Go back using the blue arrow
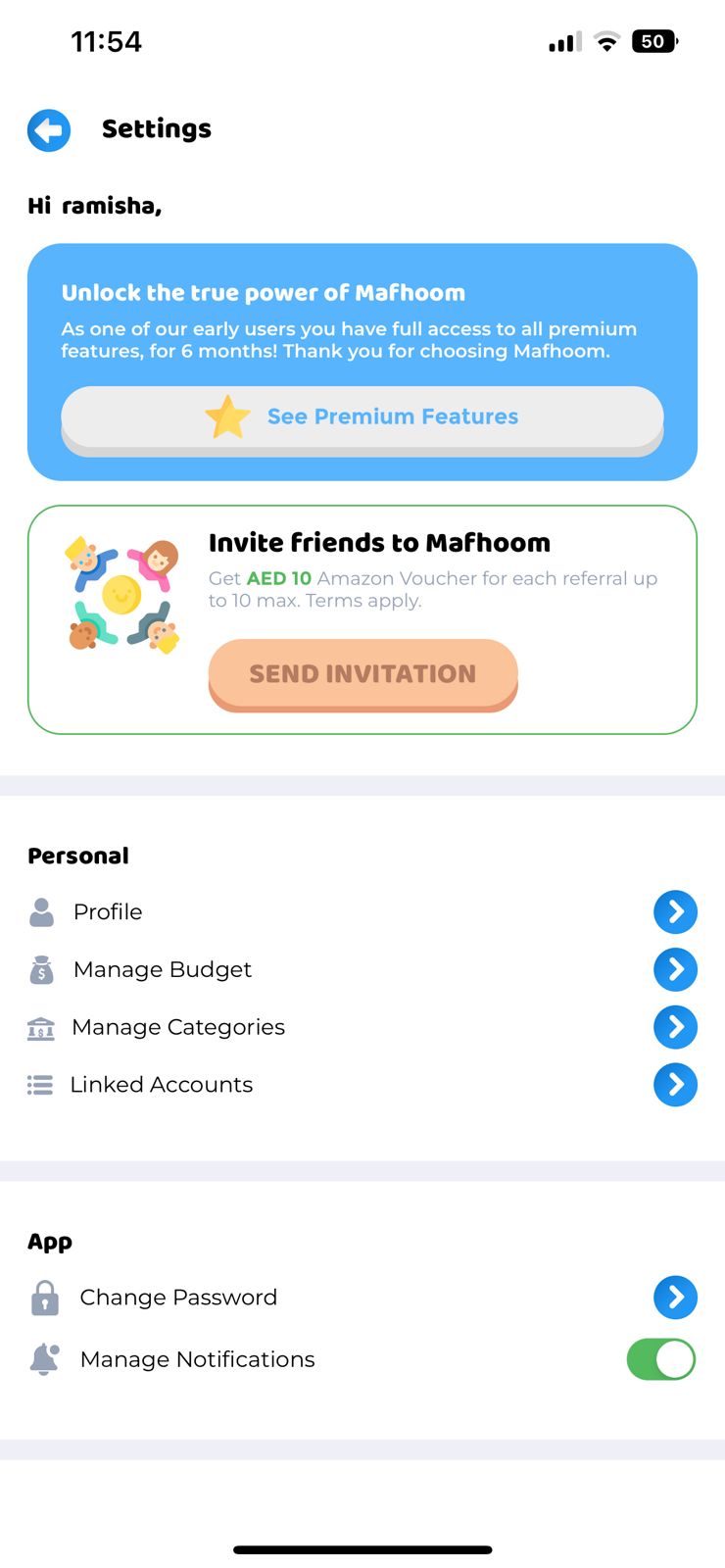Image resolution: width=725 pixels, height=1568 pixels. 49,130
